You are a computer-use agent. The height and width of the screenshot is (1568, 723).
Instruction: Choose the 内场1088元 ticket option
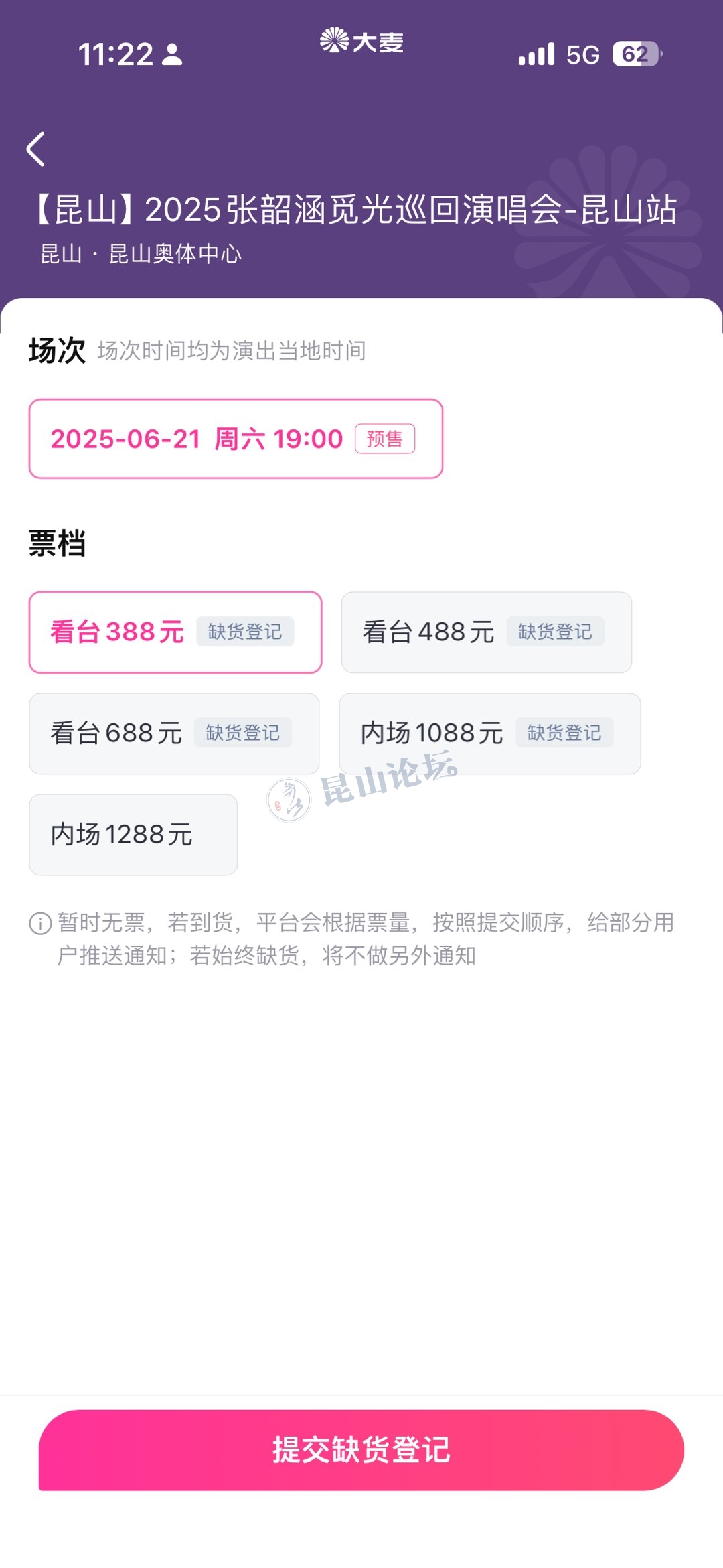[490, 733]
